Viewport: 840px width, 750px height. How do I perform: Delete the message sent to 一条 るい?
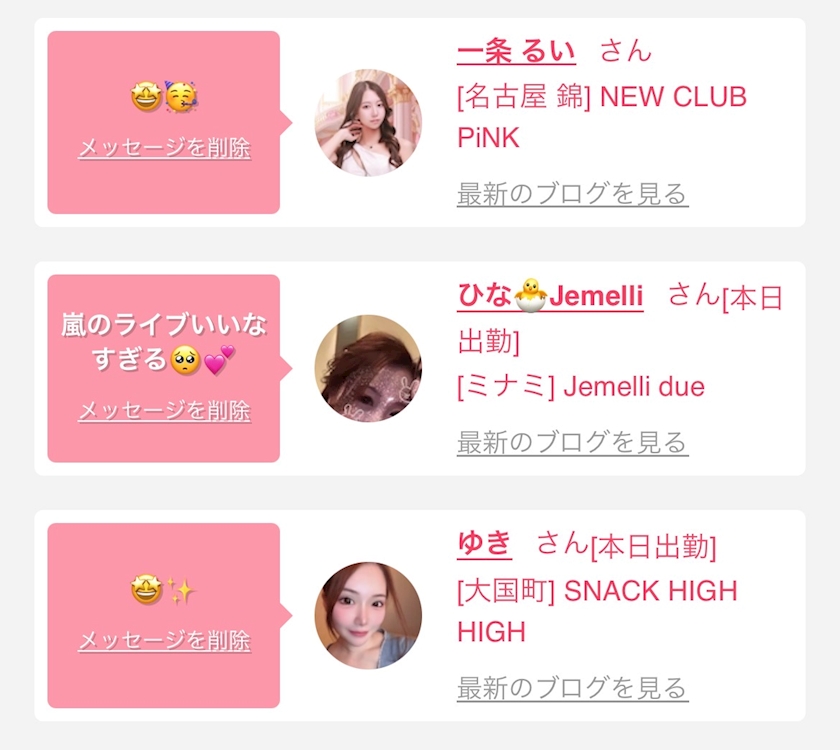pos(164,148)
